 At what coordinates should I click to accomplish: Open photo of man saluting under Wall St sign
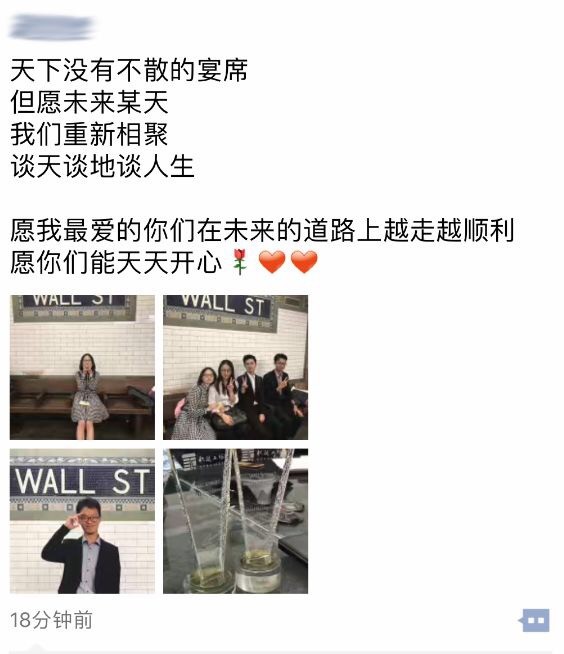click(x=82, y=521)
